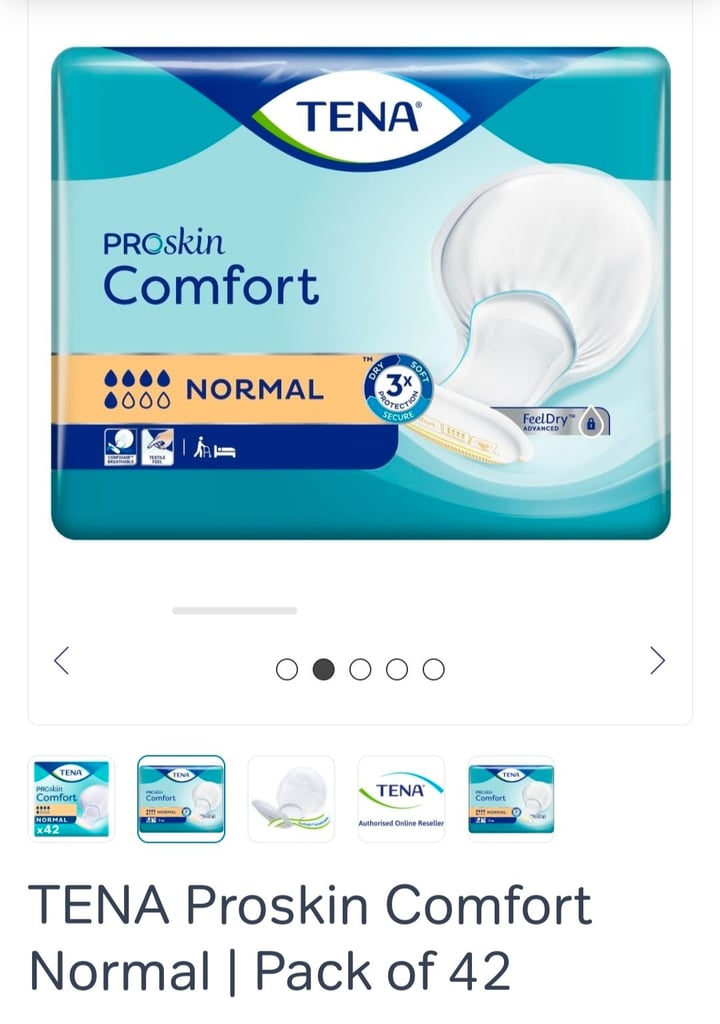
Task: Show the Authorised Online Reseller thumbnail
Action: (401, 799)
